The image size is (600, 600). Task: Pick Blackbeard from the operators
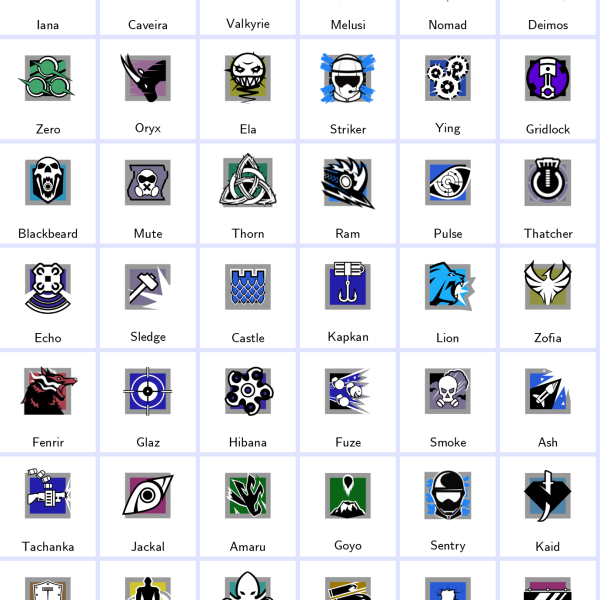coord(48,192)
